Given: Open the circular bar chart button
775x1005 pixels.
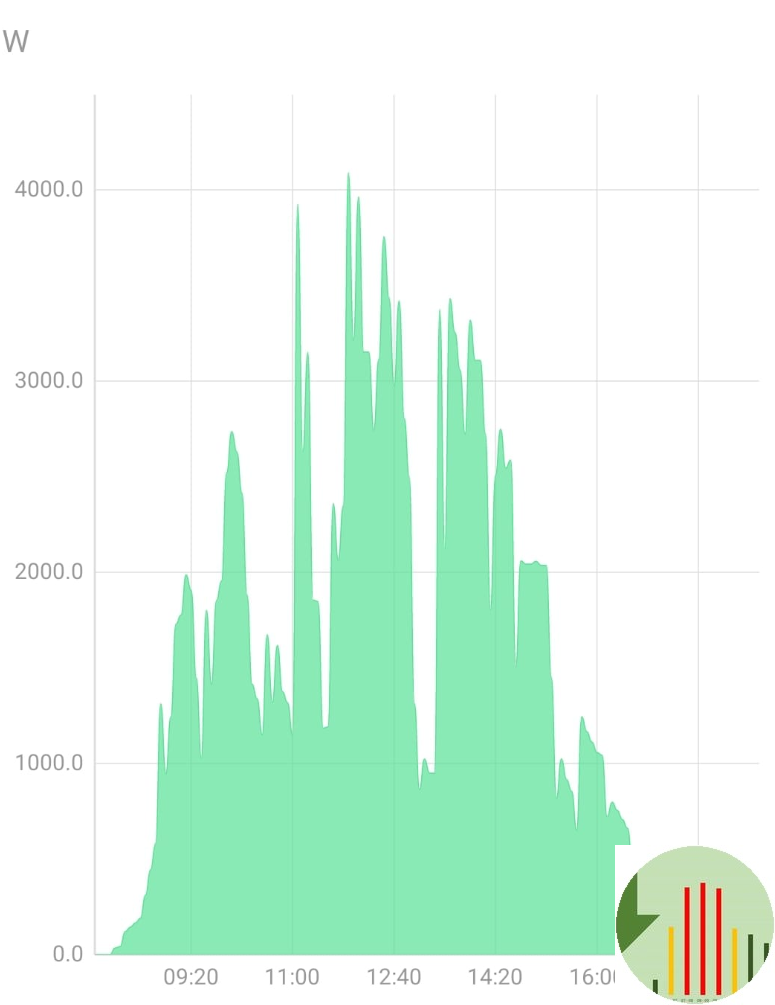Looking at the screenshot, I should pos(695,923).
